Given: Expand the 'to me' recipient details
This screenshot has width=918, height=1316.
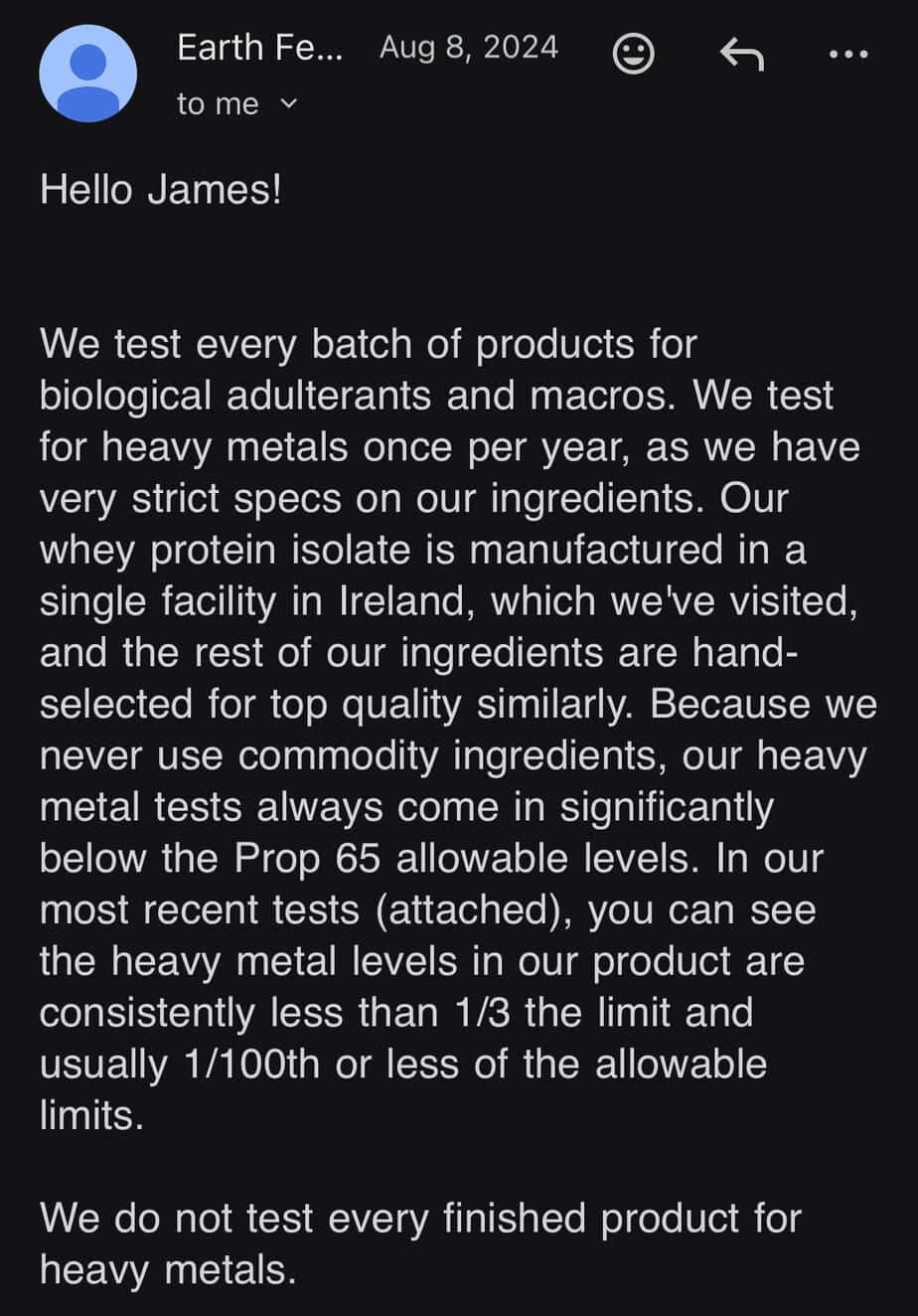Looking at the screenshot, I should coord(288,103).
